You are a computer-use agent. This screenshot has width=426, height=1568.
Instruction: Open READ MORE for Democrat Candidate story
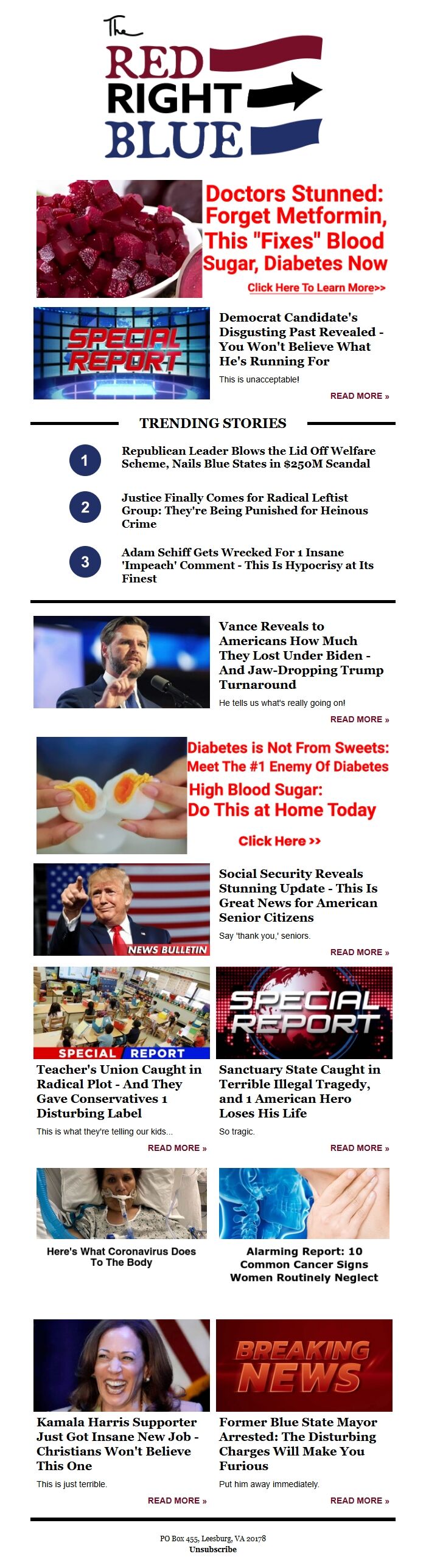pos(359,396)
